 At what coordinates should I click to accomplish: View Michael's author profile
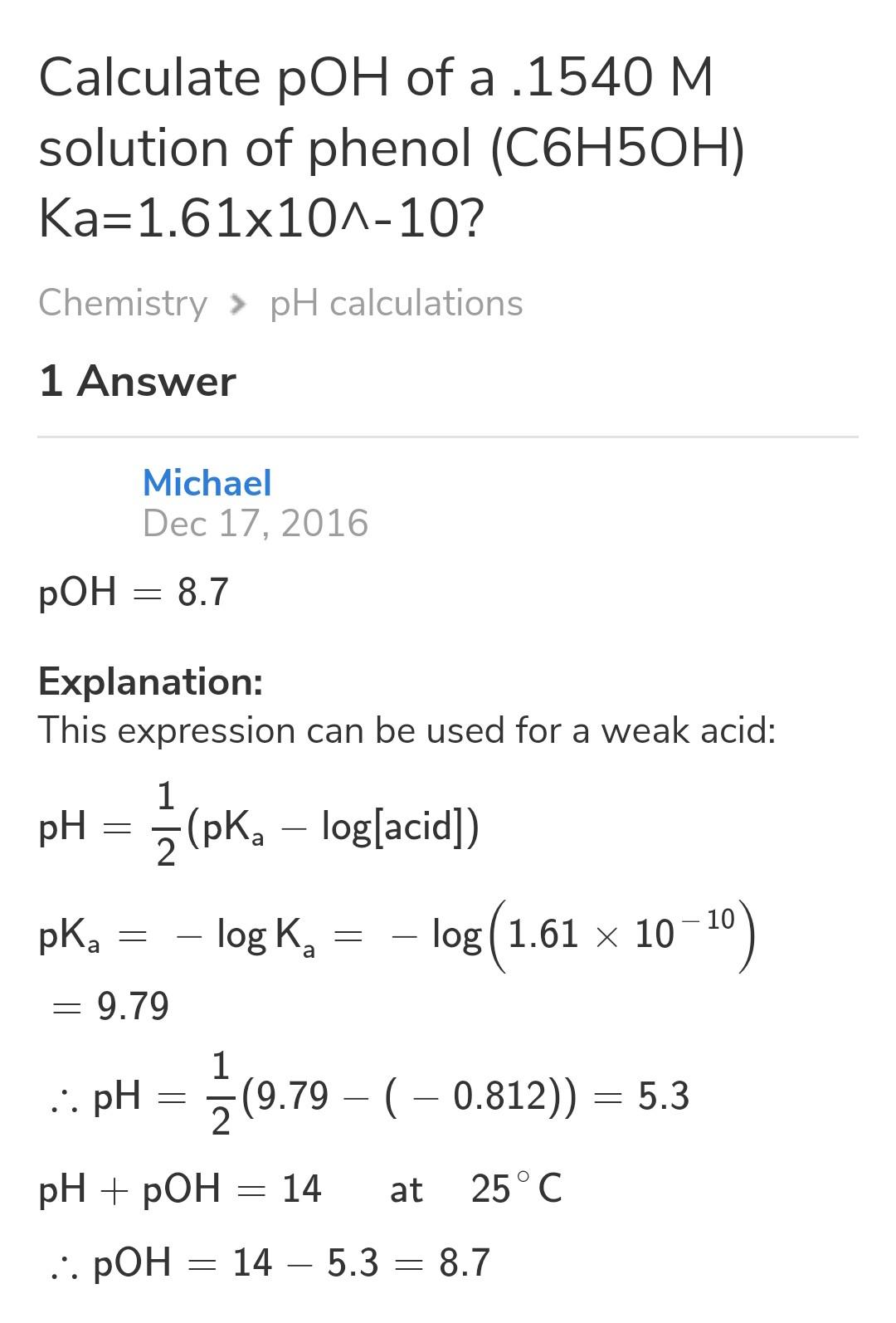pyautogui.click(x=207, y=482)
